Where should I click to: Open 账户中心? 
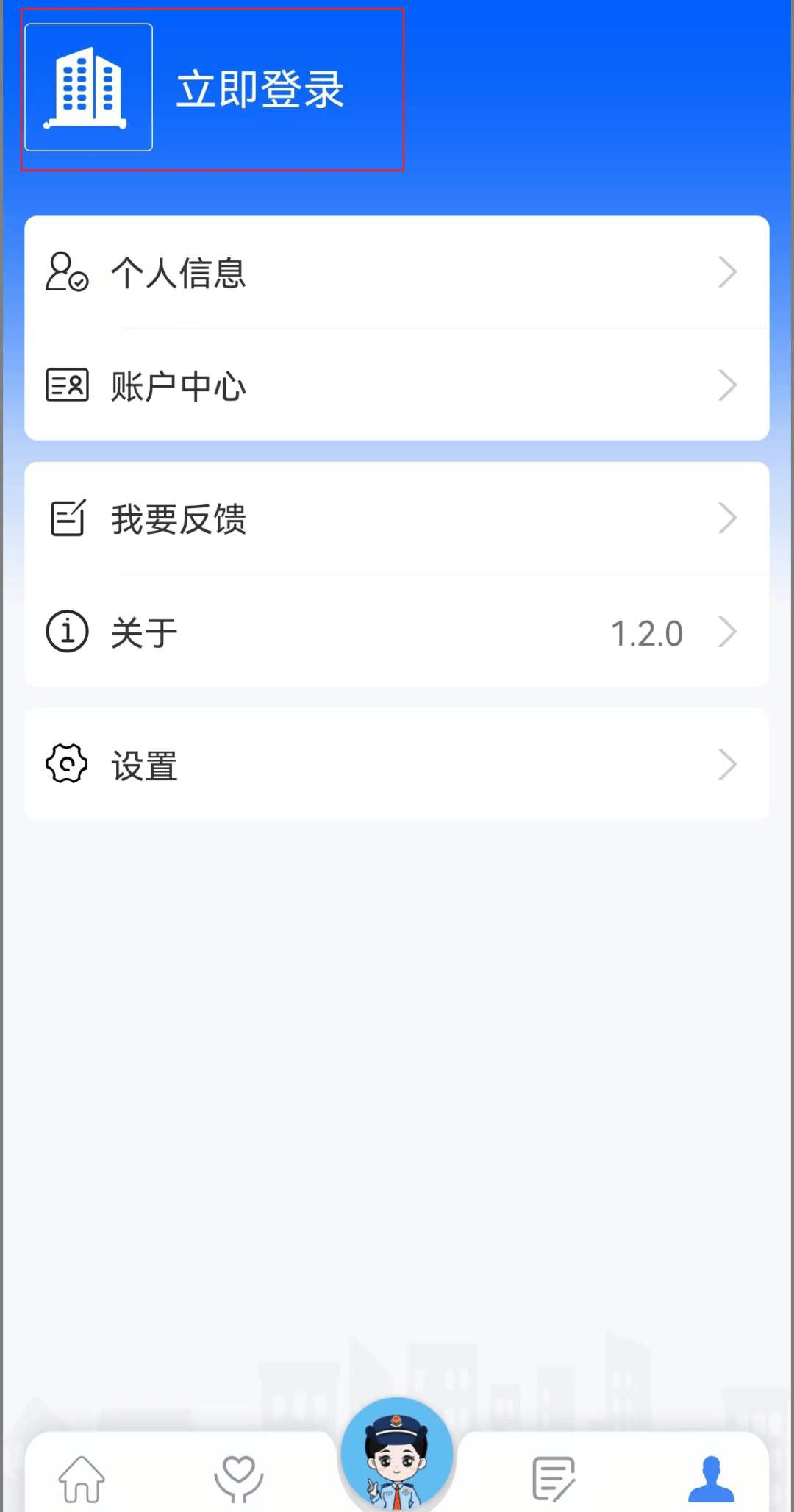397,385
